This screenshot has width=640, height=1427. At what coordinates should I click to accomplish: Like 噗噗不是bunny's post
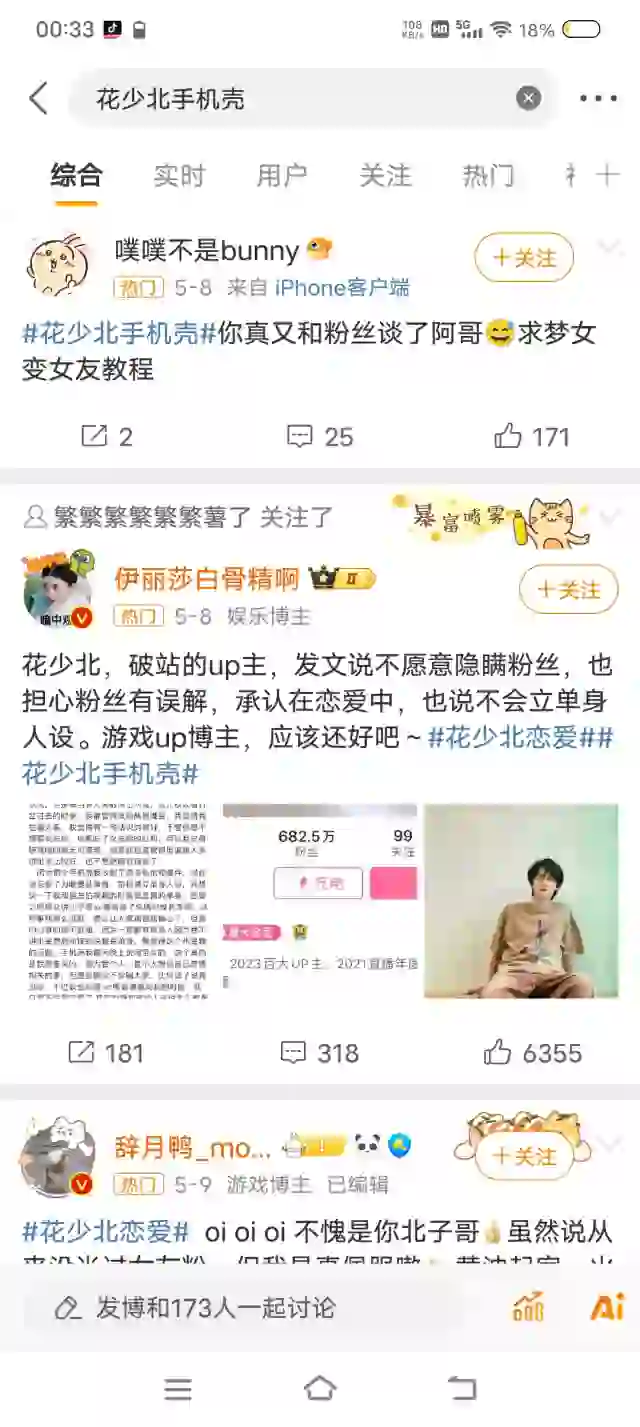(531, 437)
